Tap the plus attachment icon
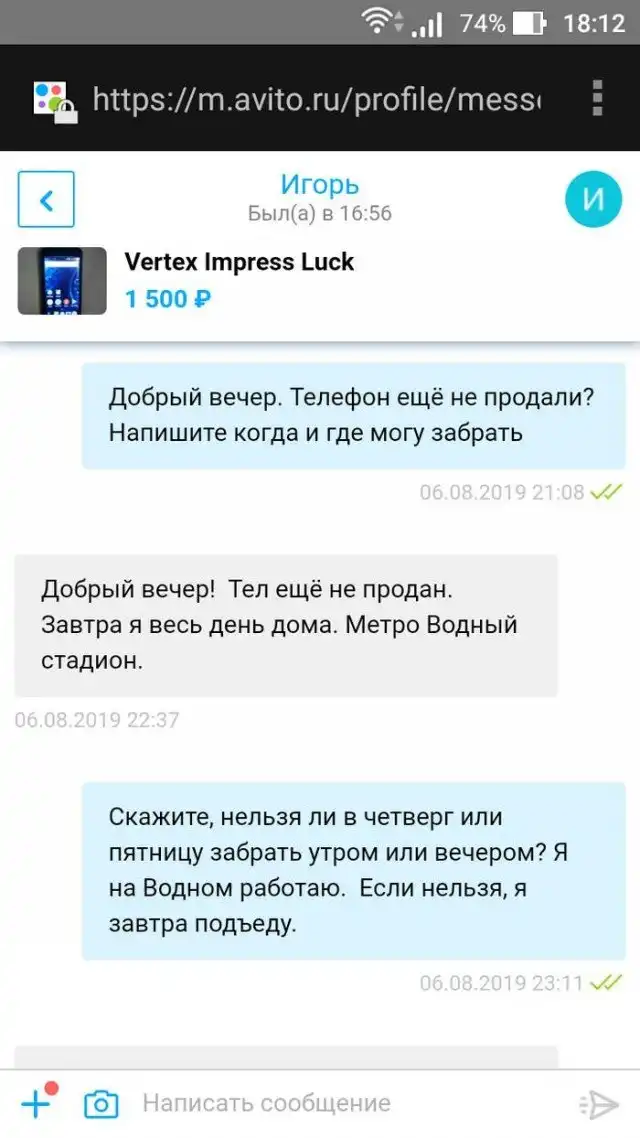The height and width of the screenshot is (1138, 640). (37, 1103)
